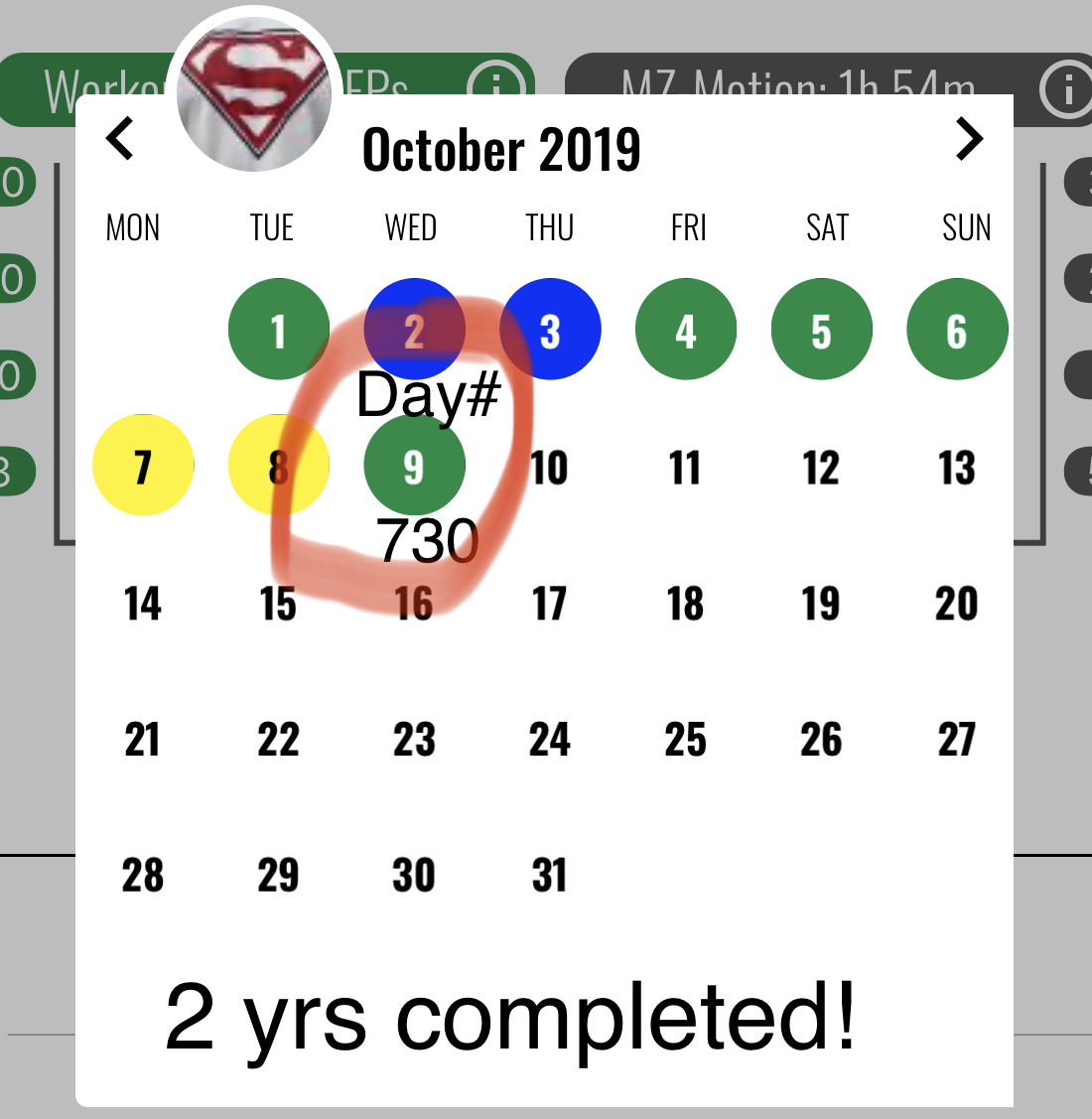Select October 21 on the calendar
This screenshot has height=1119, width=1092.
(143, 740)
